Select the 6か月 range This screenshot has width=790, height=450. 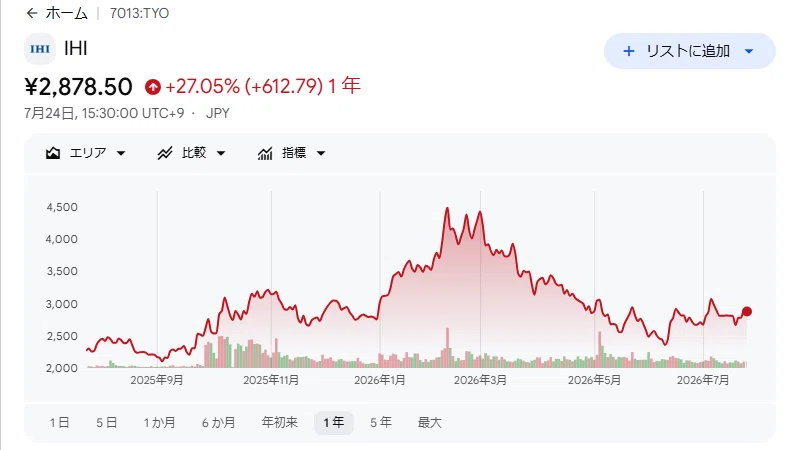pos(219,422)
